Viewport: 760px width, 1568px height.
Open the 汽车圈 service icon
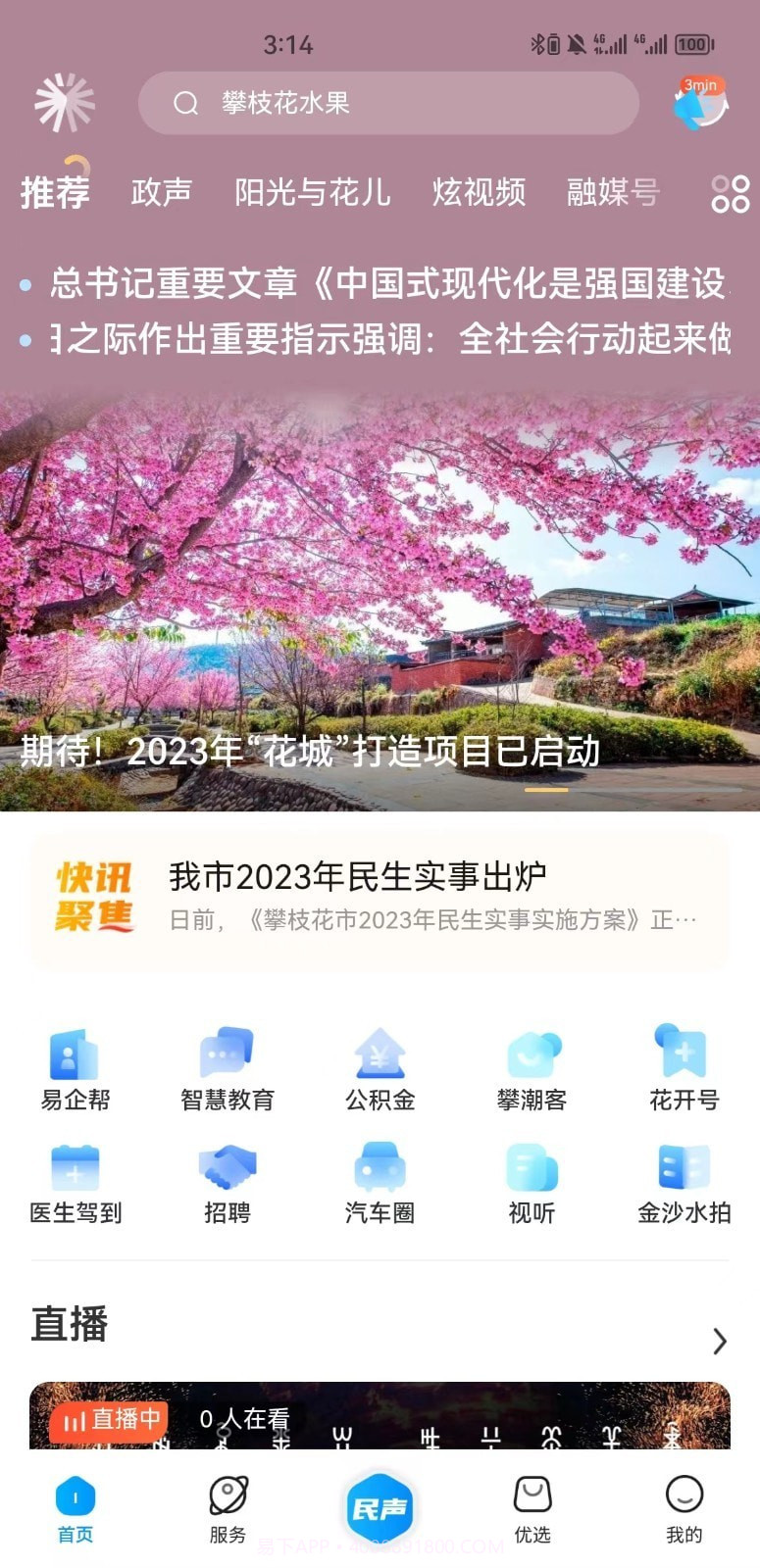tap(380, 1183)
